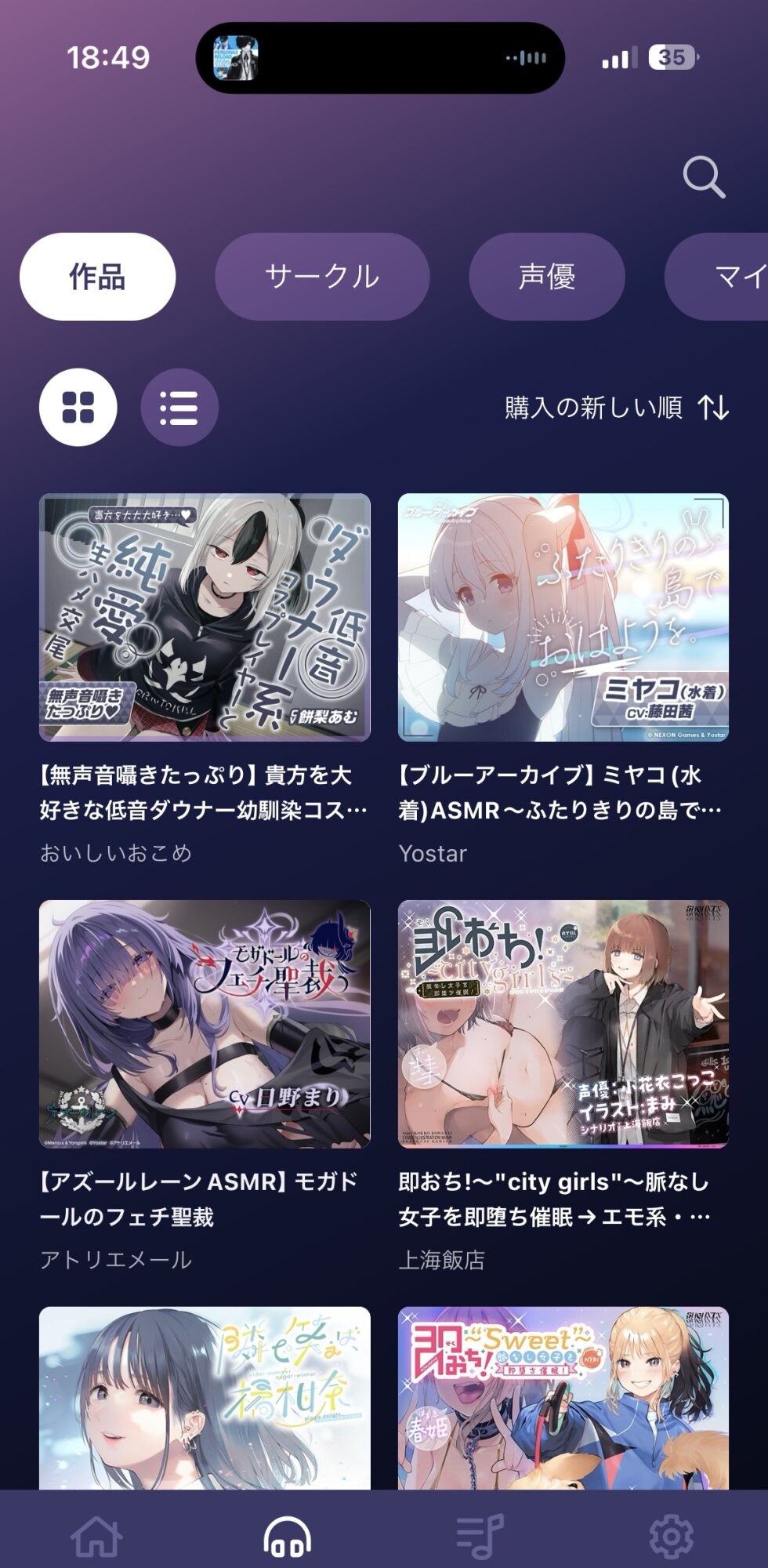Switch to the 声優 tab
The image size is (768, 1568).
[x=547, y=277]
